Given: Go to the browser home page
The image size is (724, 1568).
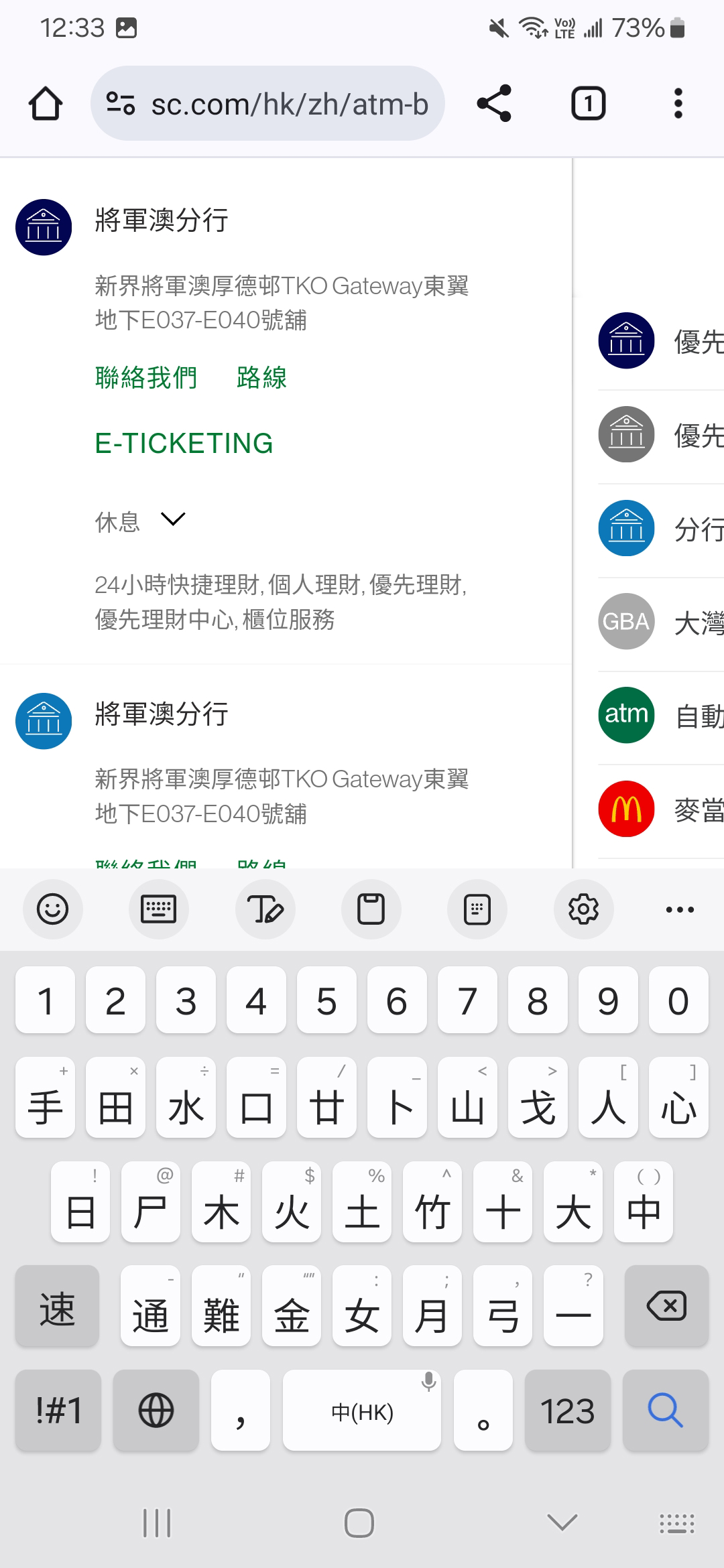Looking at the screenshot, I should pyautogui.click(x=46, y=104).
